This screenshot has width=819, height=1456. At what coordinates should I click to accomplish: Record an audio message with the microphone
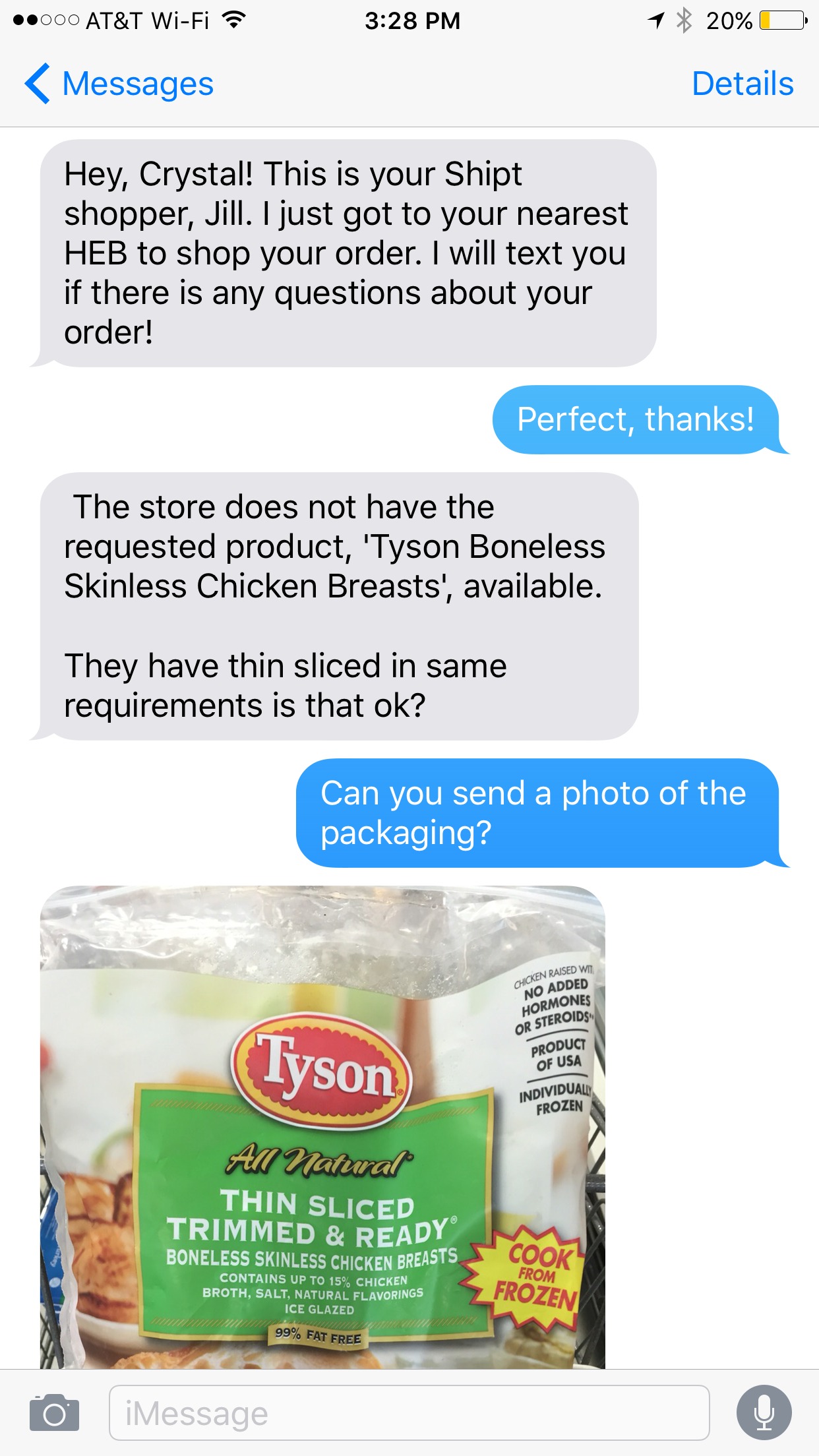click(x=764, y=1412)
